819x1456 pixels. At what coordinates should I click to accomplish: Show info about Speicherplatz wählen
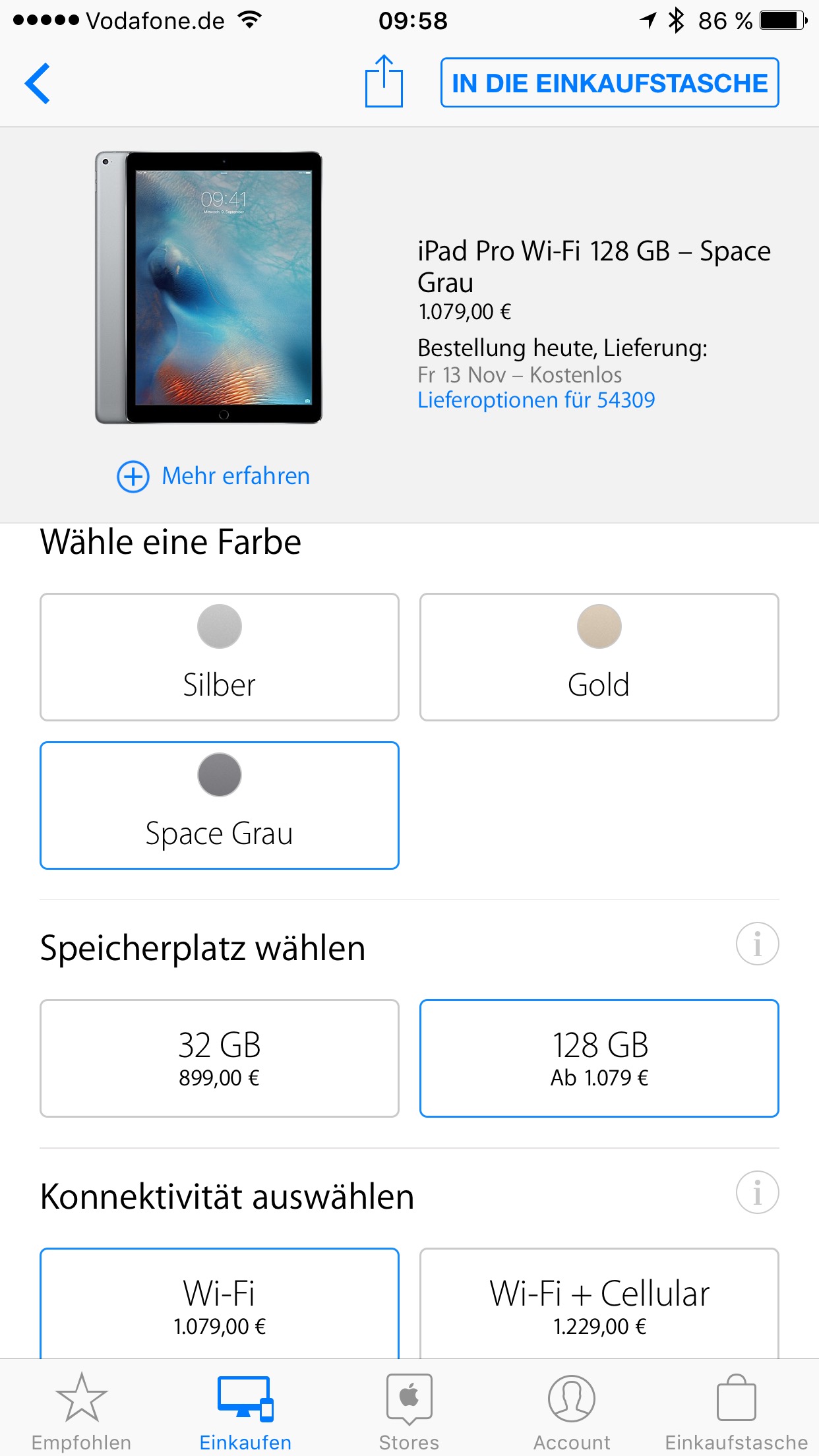757,944
